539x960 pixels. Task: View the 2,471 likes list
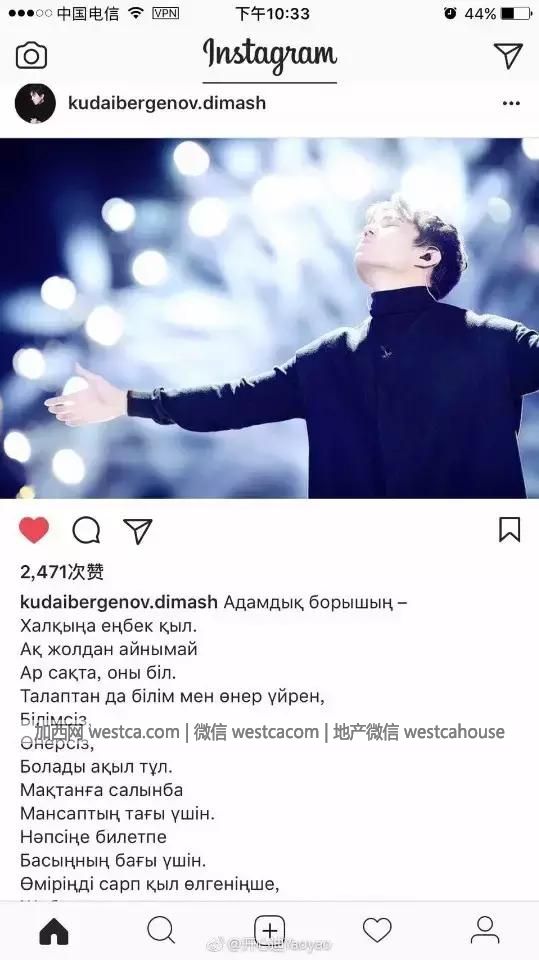pos(62,572)
